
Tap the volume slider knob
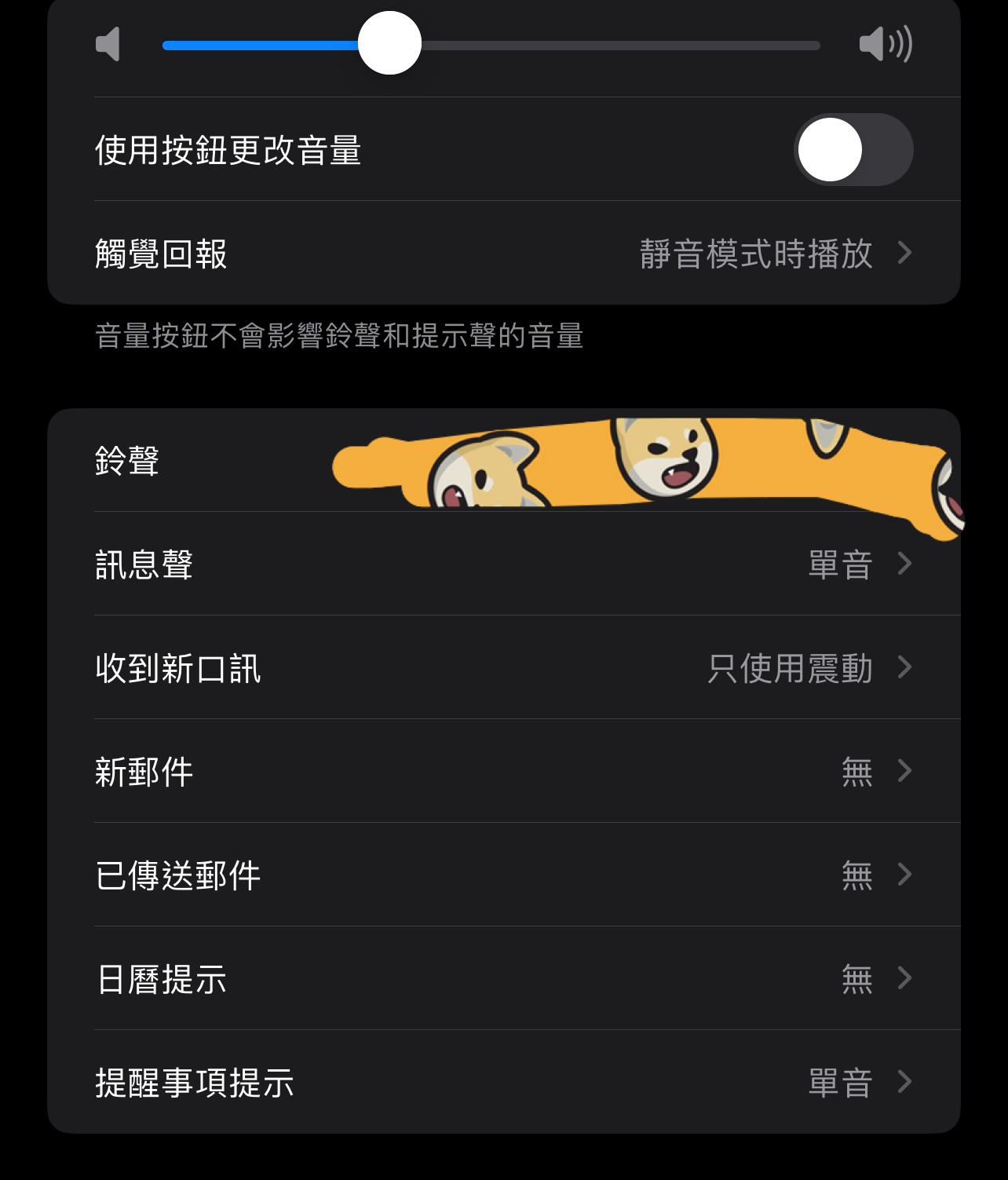[389, 43]
